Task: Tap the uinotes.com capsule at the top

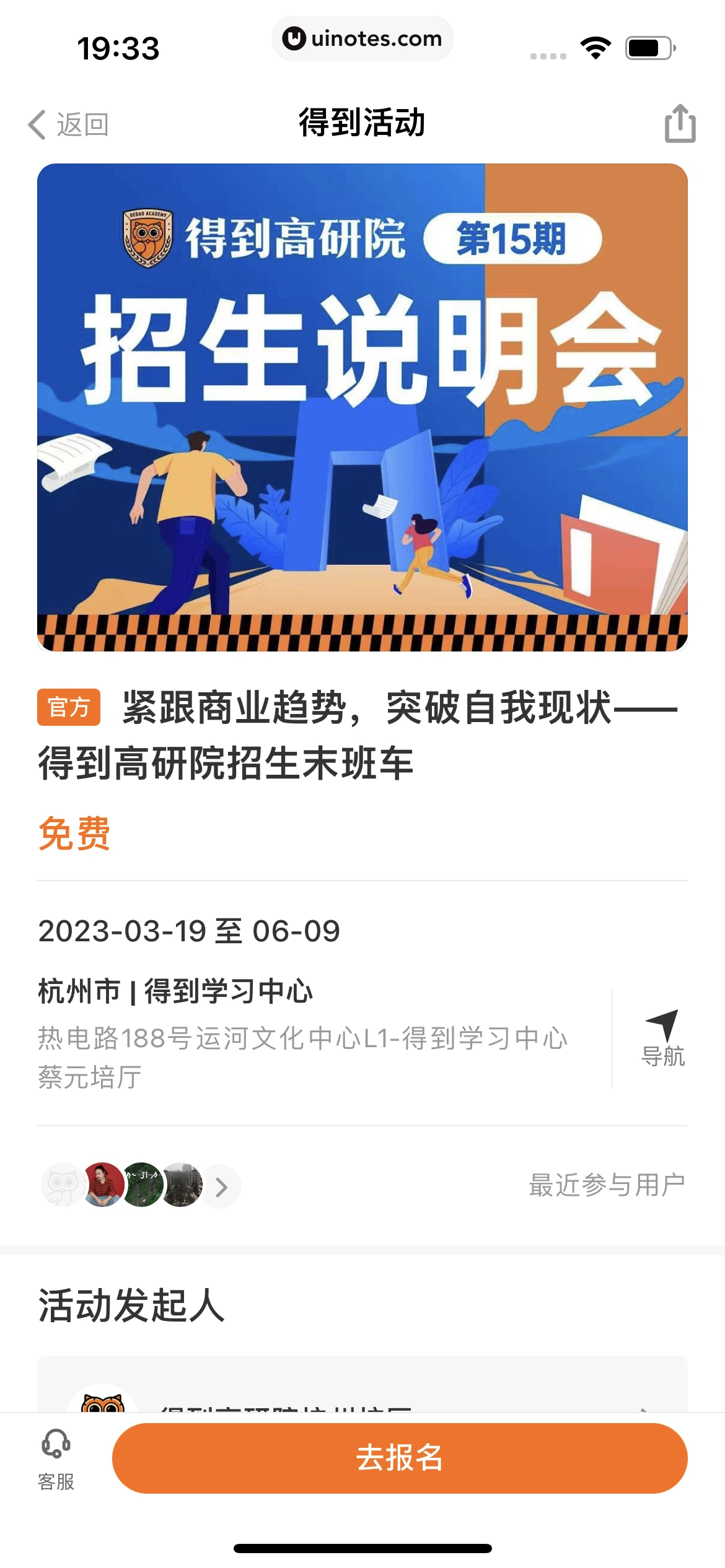Action: (x=362, y=38)
